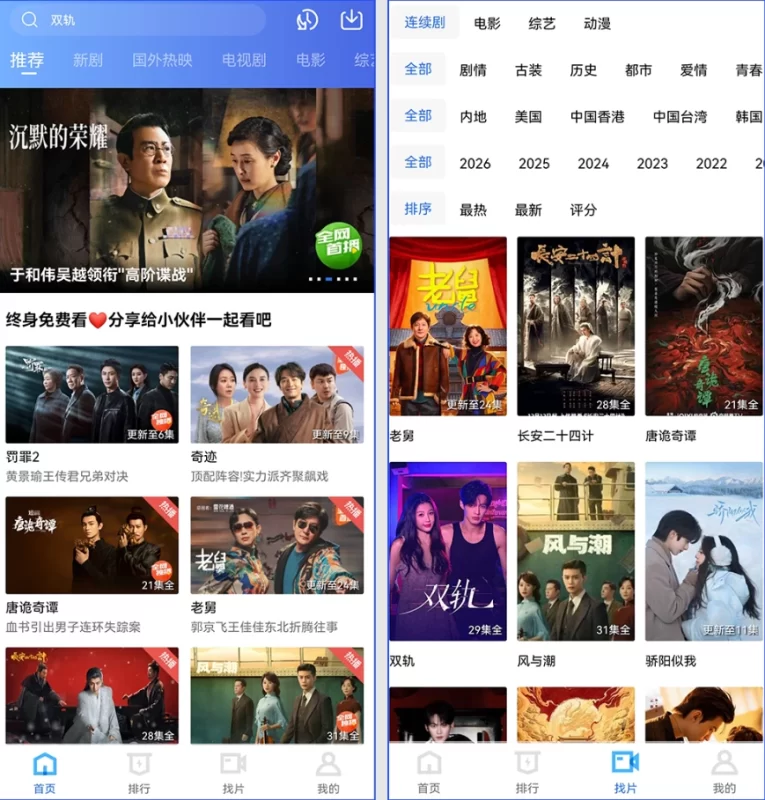Open the viewing history clock icon
The width and height of the screenshot is (765, 800).
[308, 19]
